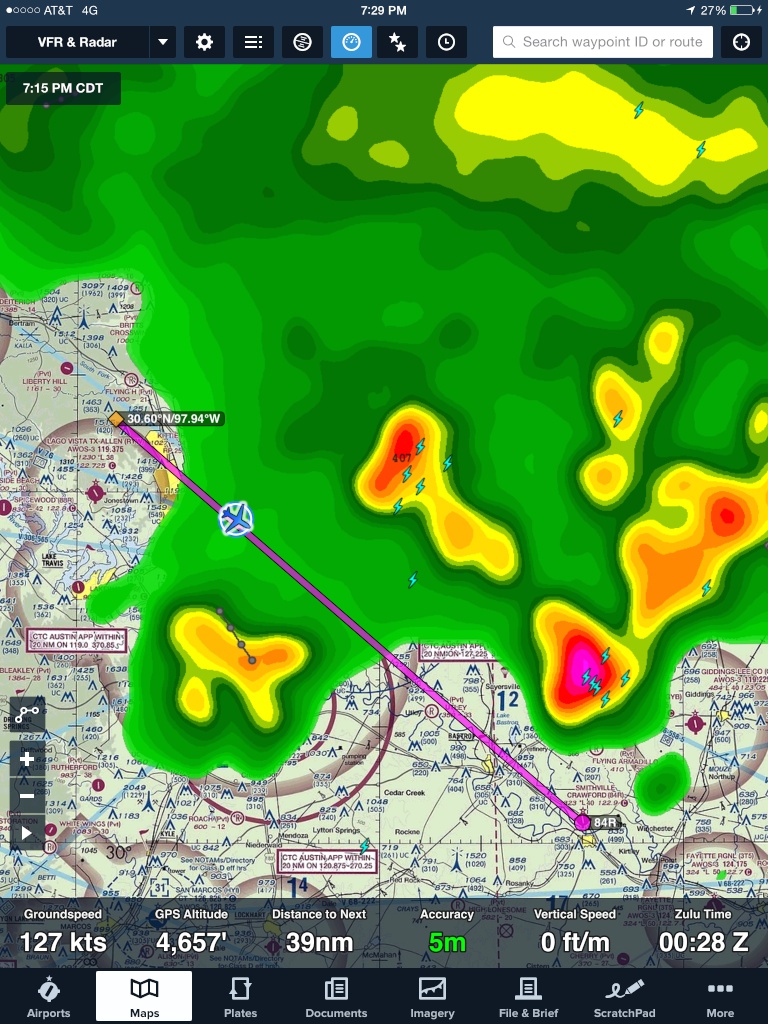Open the File & Brief tab
This screenshot has height=1024, width=768.
click(x=528, y=997)
